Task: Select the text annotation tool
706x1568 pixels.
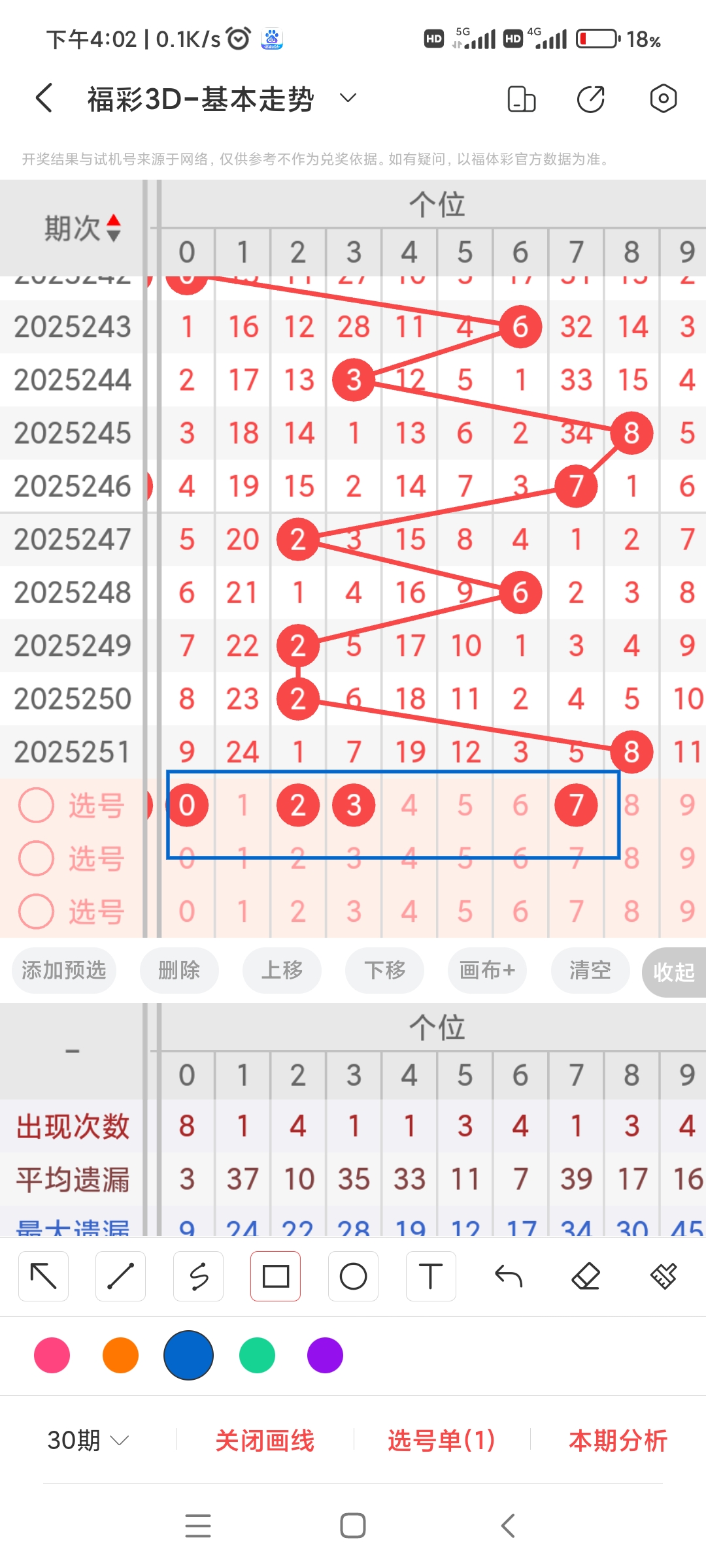Action: click(430, 1275)
